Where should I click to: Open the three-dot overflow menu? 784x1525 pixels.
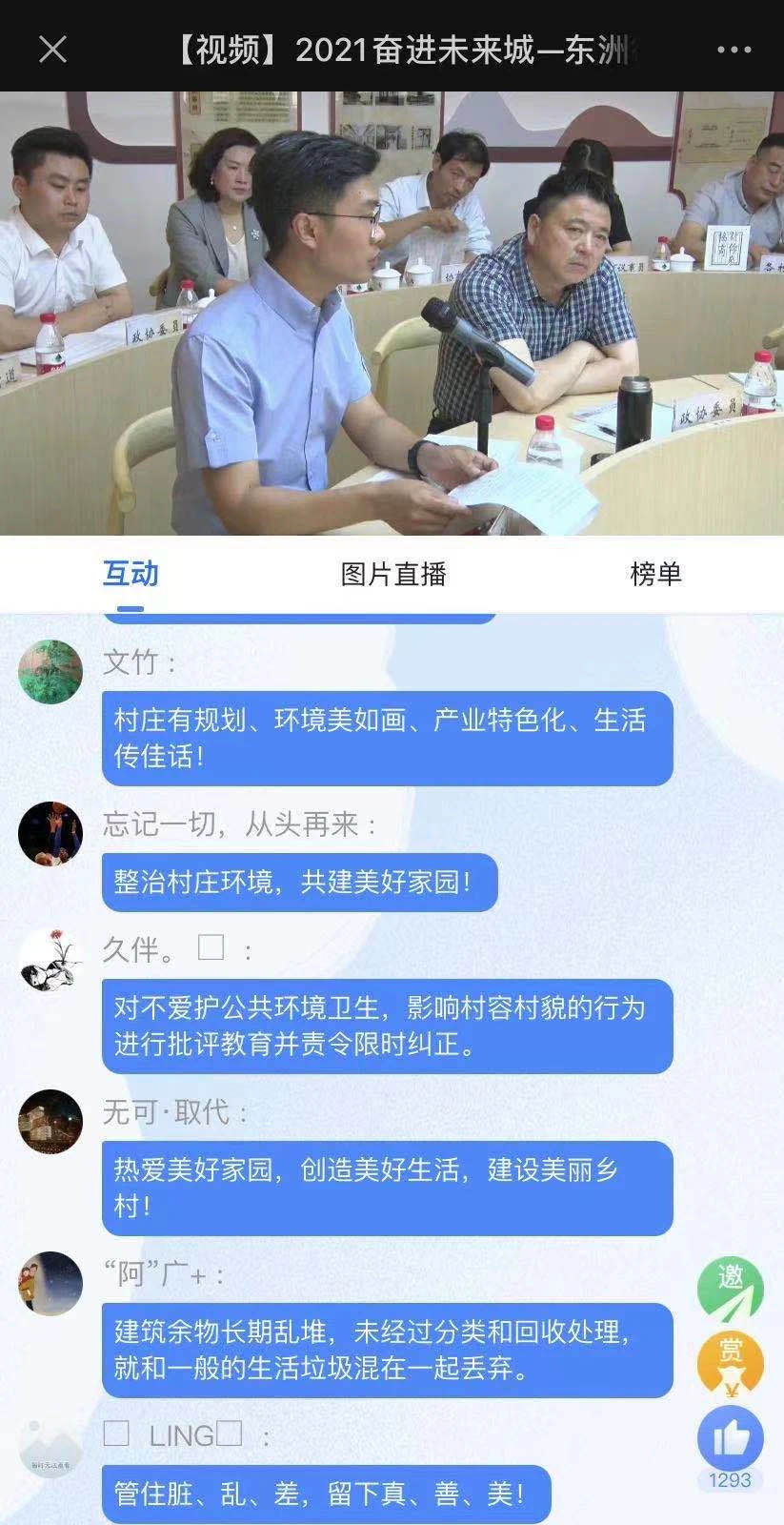point(734,50)
